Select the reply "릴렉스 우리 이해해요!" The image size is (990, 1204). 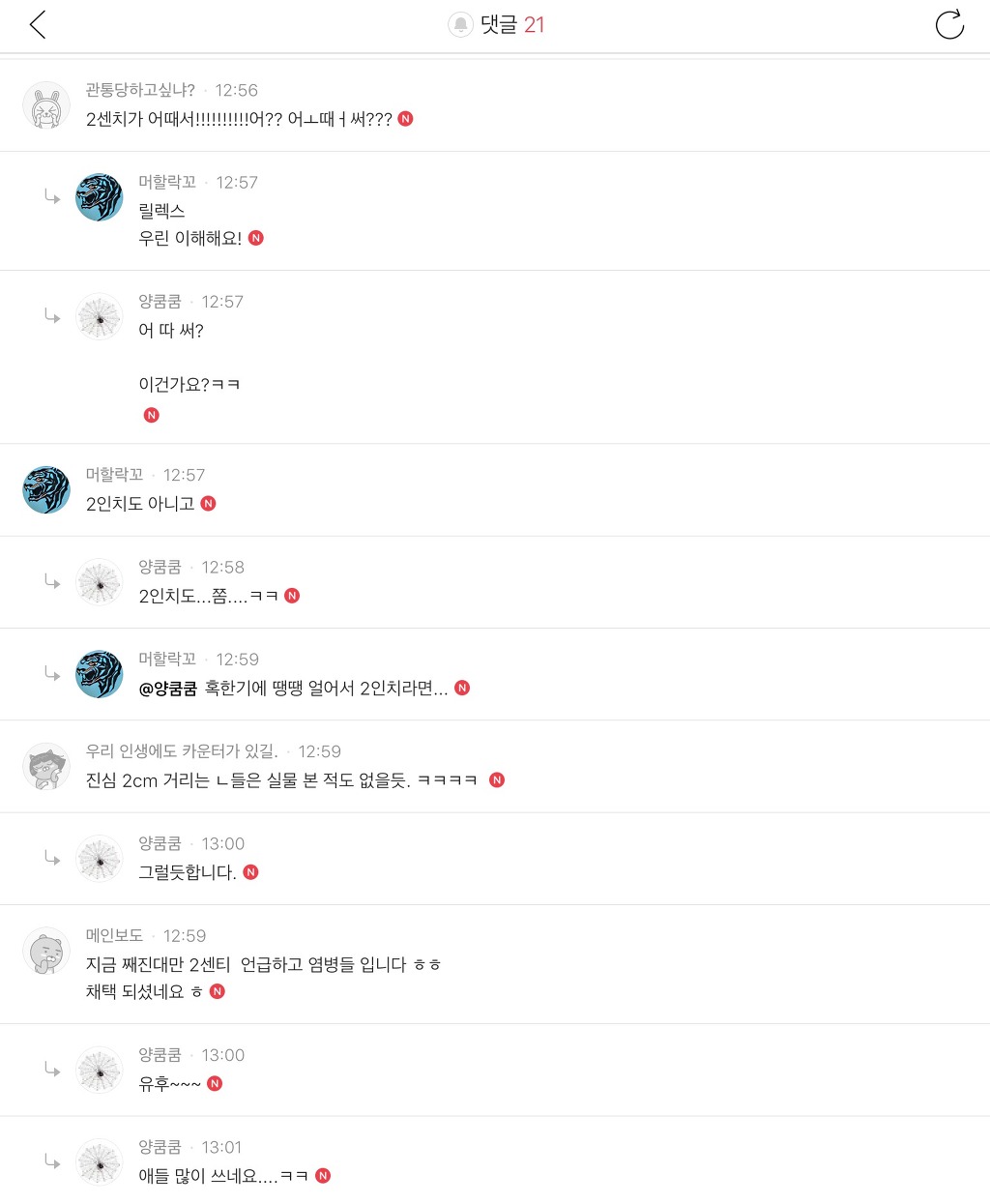pyautogui.click(x=190, y=224)
